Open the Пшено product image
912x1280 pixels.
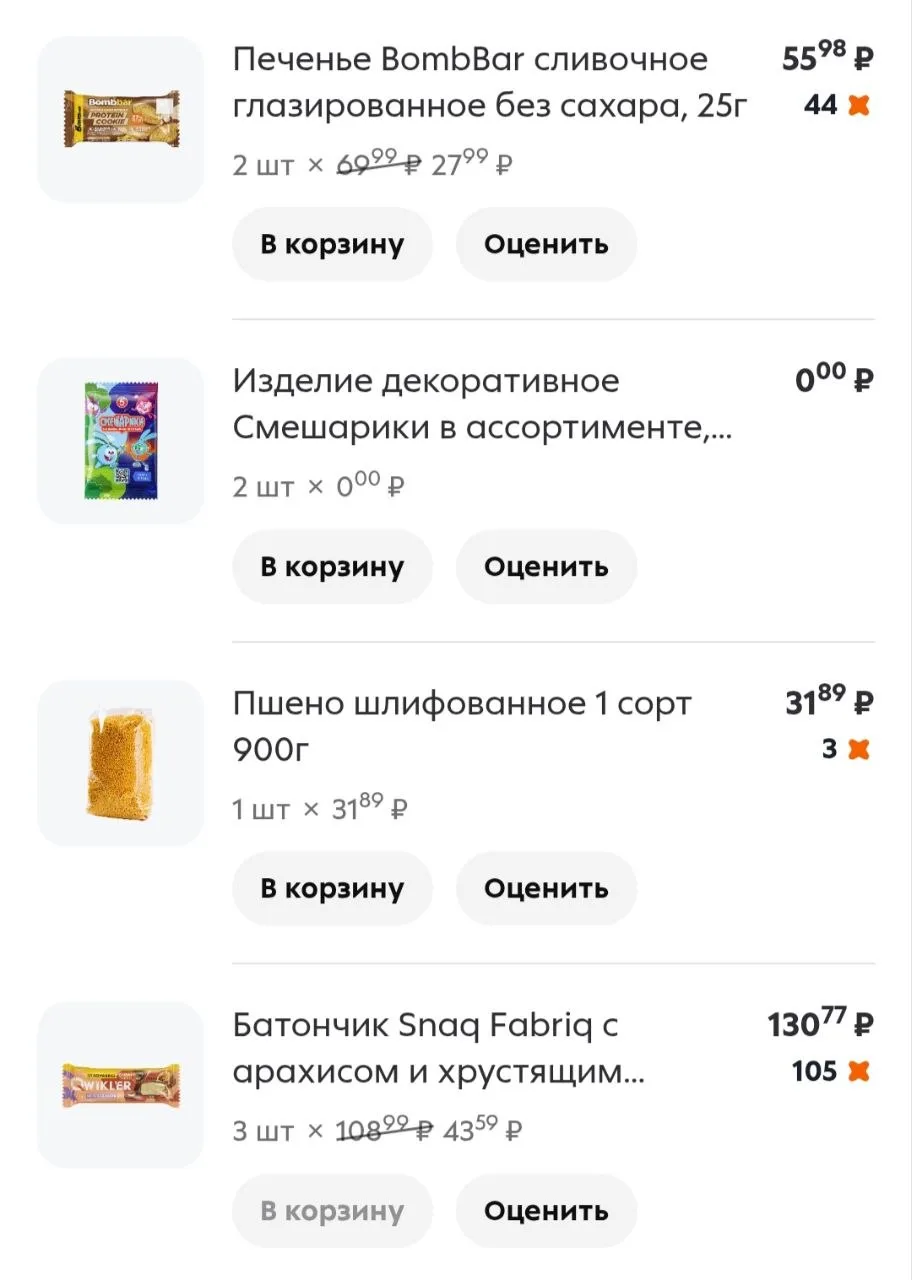[x=120, y=763]
